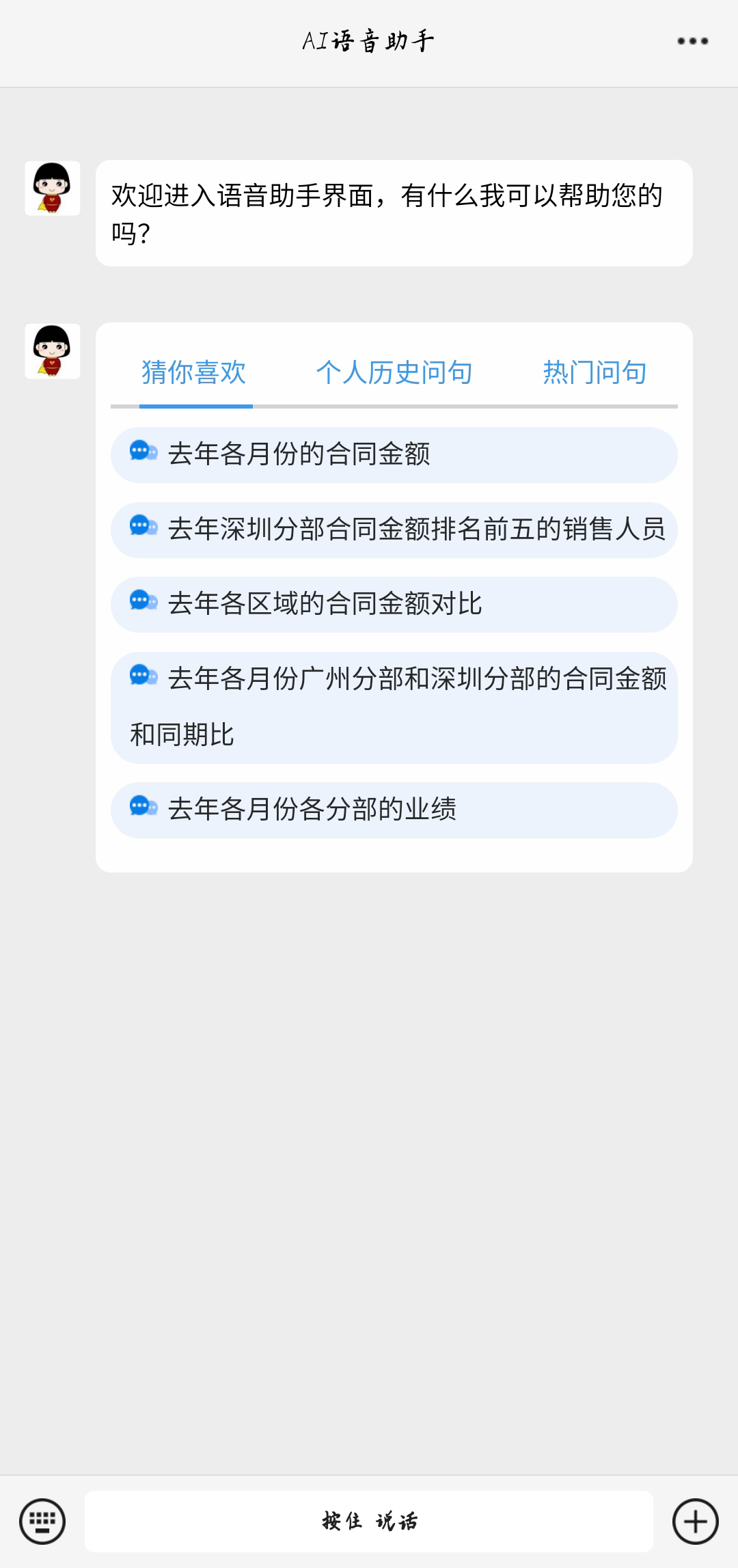This screenshot has height=1568, width=738.
Task: Switch to the 个人历史问句 tab
Action: point(394,373)
